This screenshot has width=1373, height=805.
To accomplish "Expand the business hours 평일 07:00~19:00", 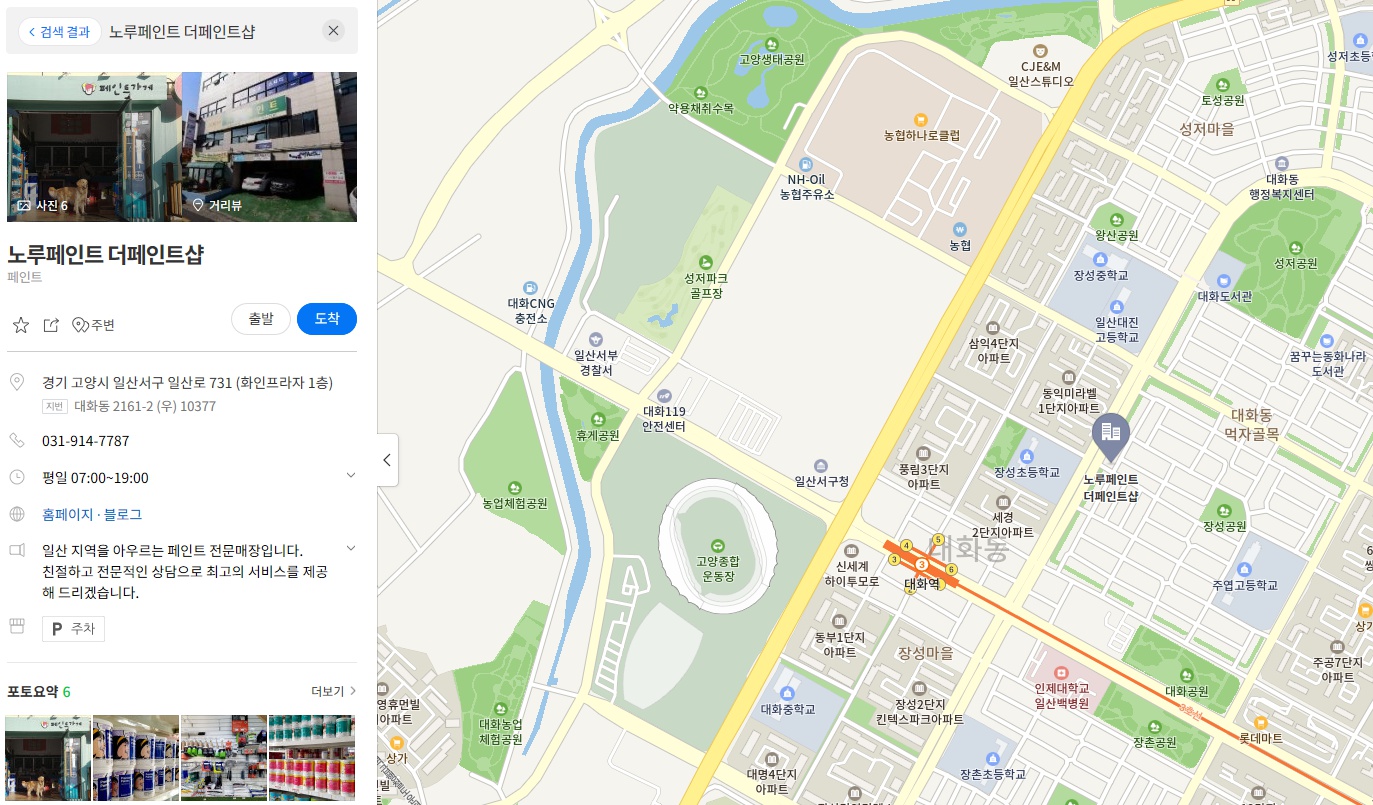I will [350, 475].
